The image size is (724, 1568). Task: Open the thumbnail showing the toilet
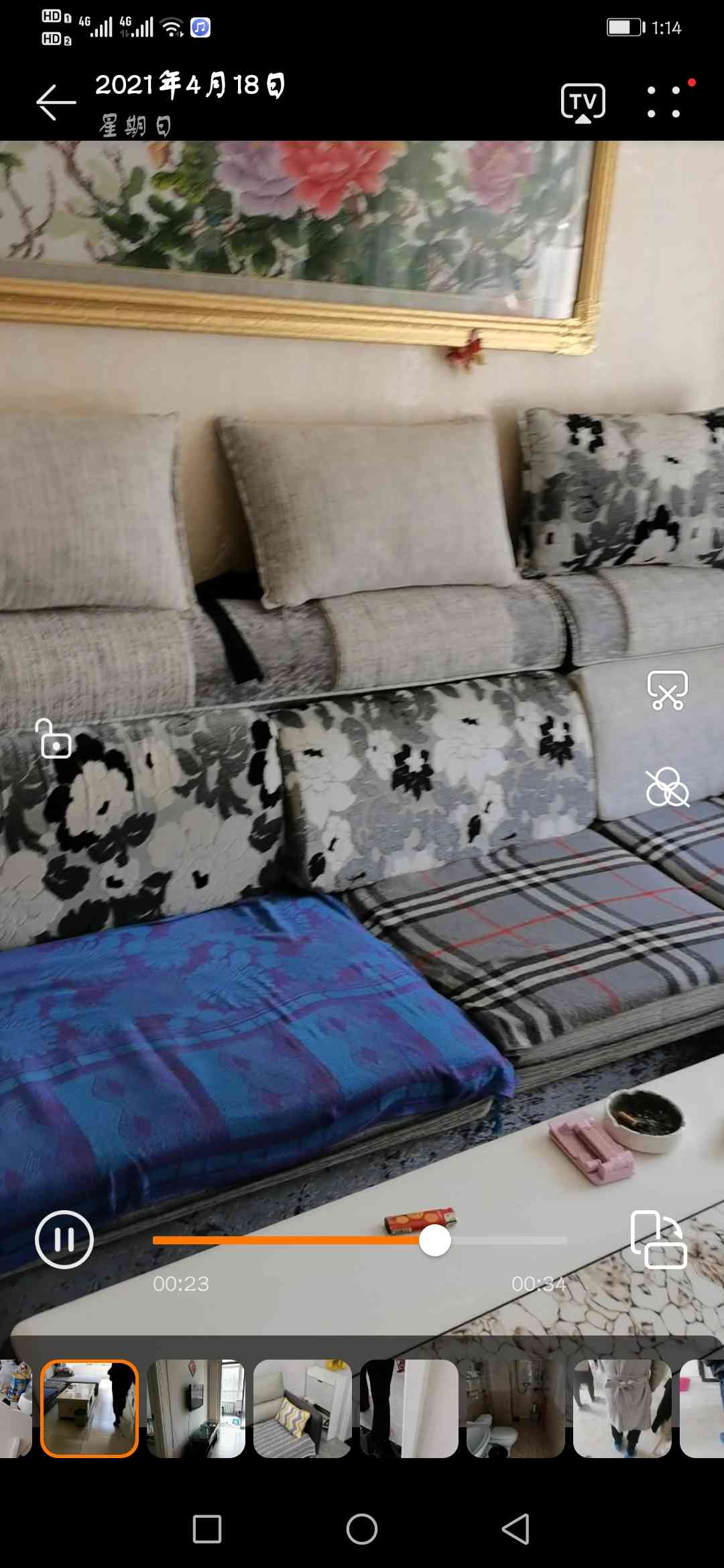point(516,1409)
